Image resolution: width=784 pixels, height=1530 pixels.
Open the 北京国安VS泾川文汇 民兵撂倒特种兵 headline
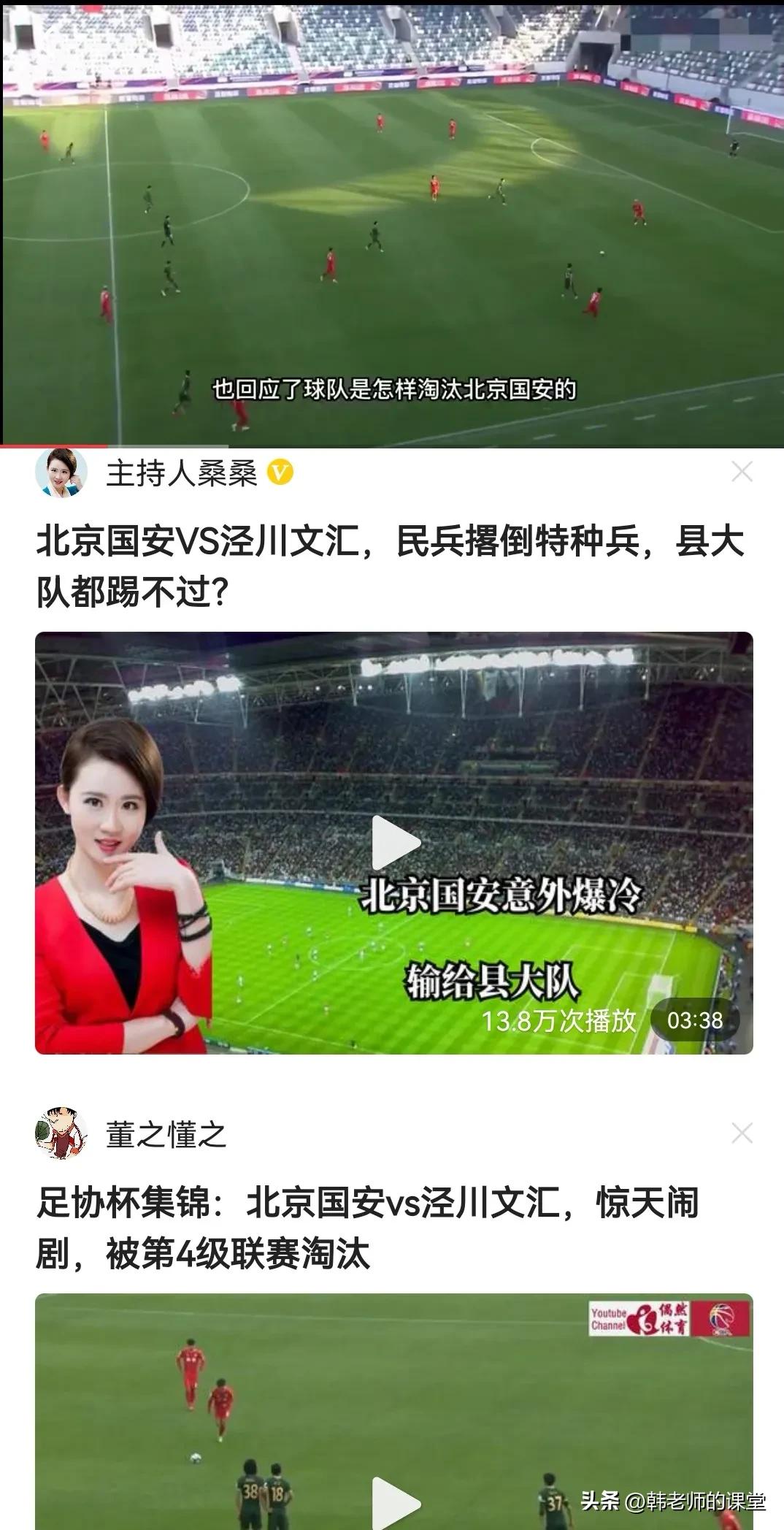tap(392, 562)
